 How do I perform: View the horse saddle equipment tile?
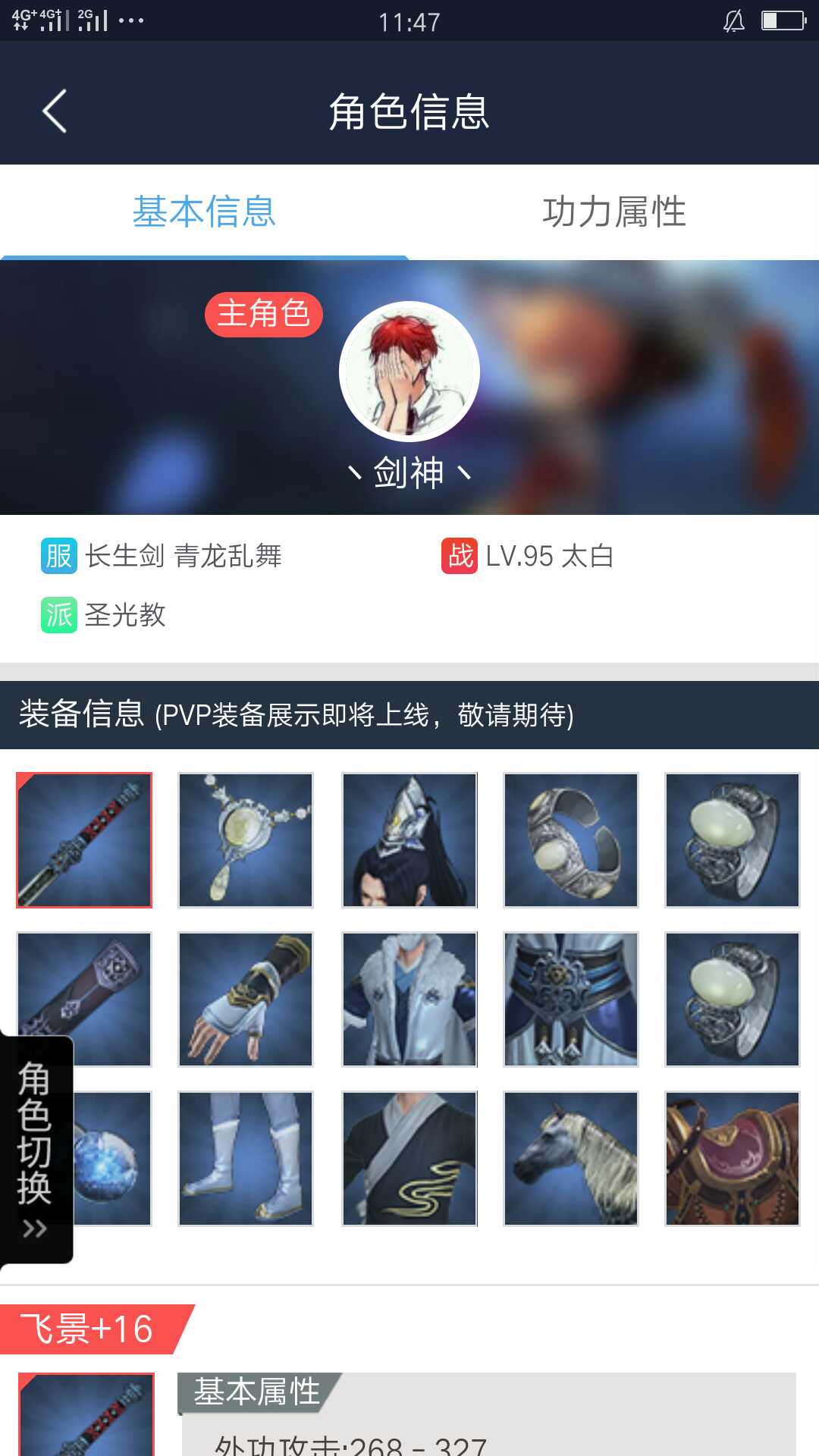pos(733,1159)
